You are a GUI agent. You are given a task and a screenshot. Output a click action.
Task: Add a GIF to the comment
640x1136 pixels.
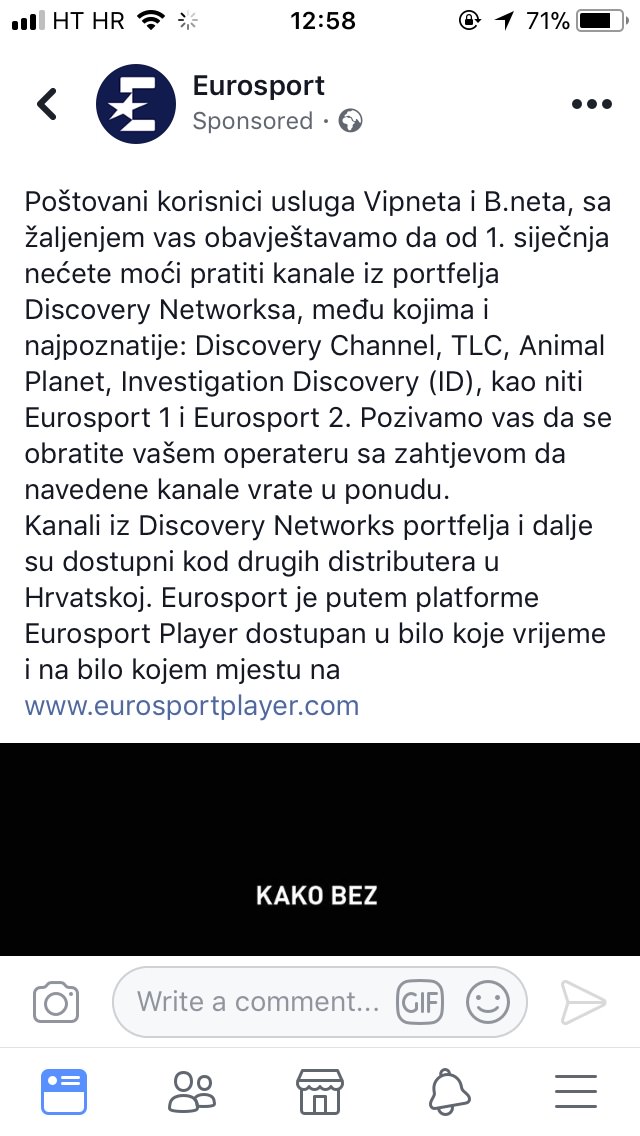420,1002
